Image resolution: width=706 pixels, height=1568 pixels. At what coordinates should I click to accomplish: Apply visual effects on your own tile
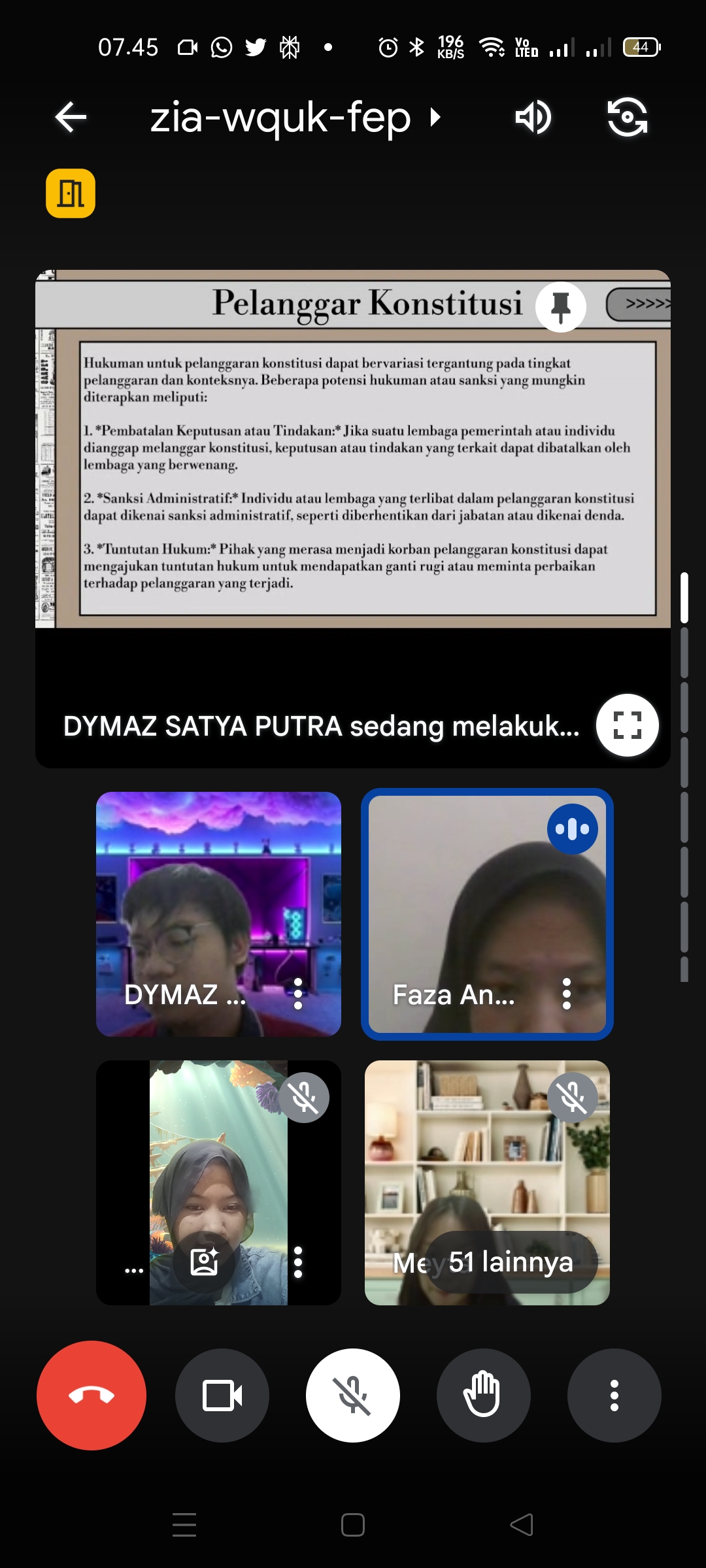pyautogui.click(x=204, y=1262)
